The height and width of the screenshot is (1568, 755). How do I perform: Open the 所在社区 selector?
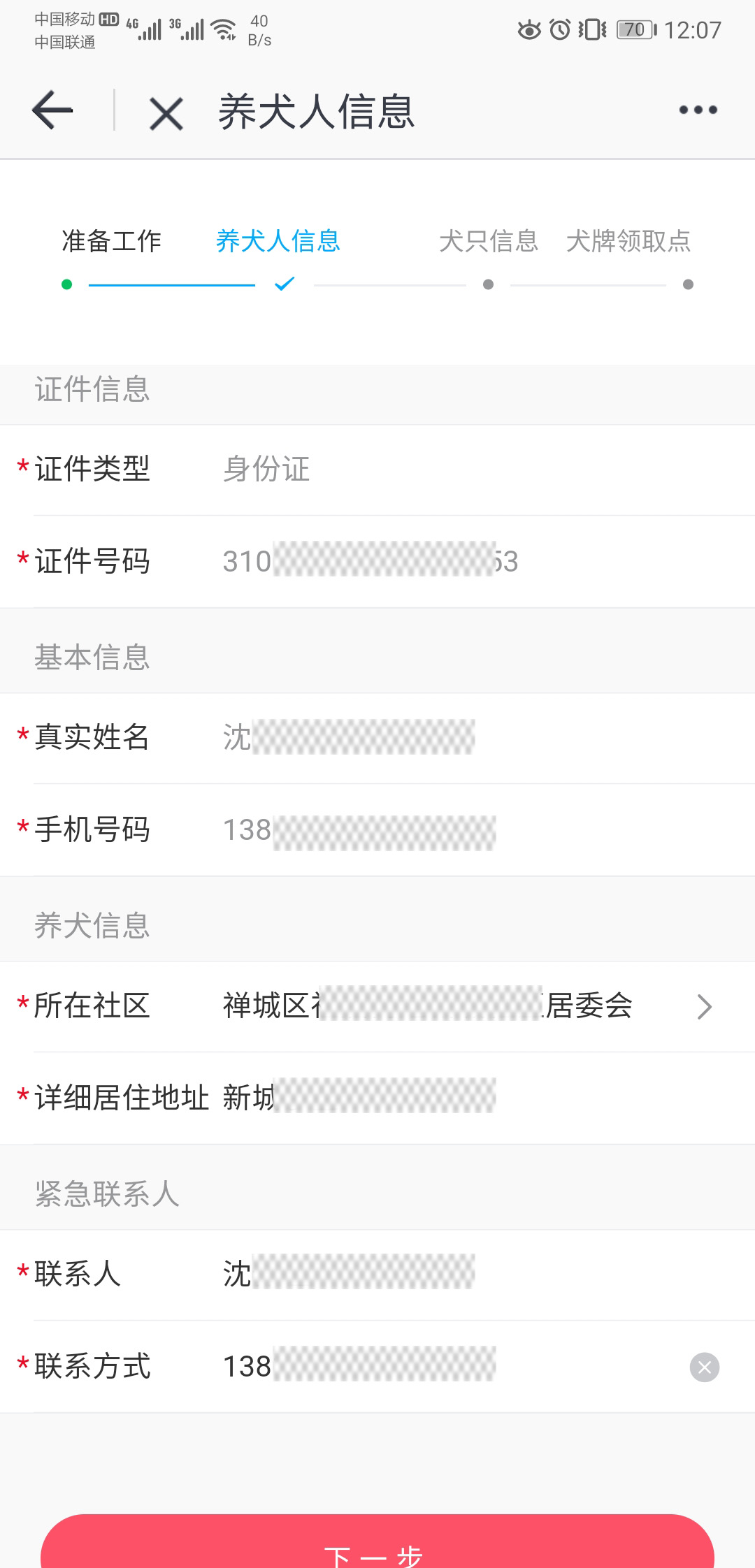pyautogui.click(x=461, y=1006)
